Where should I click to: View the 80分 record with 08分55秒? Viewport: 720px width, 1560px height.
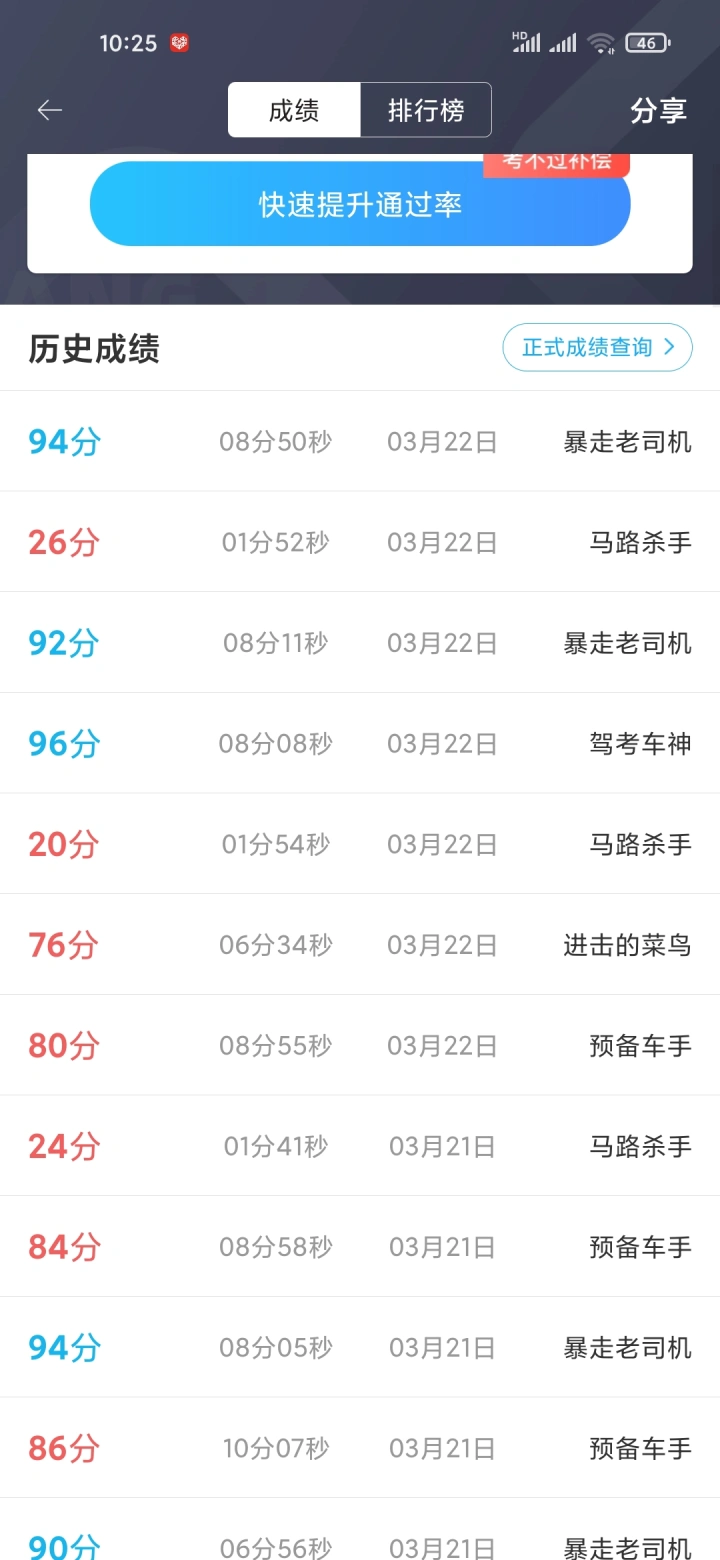360,1045
